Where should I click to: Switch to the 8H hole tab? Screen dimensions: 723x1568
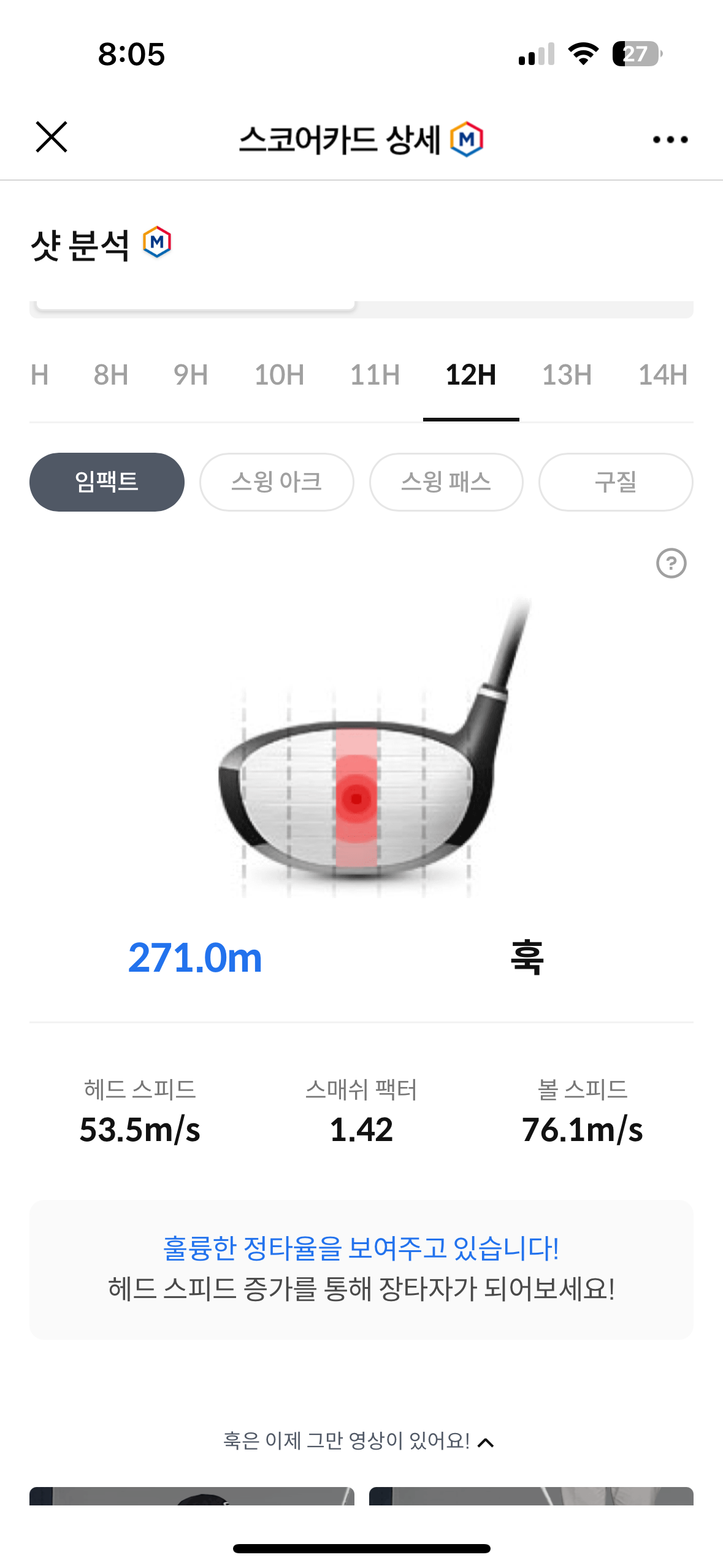(x=111, y=375)
